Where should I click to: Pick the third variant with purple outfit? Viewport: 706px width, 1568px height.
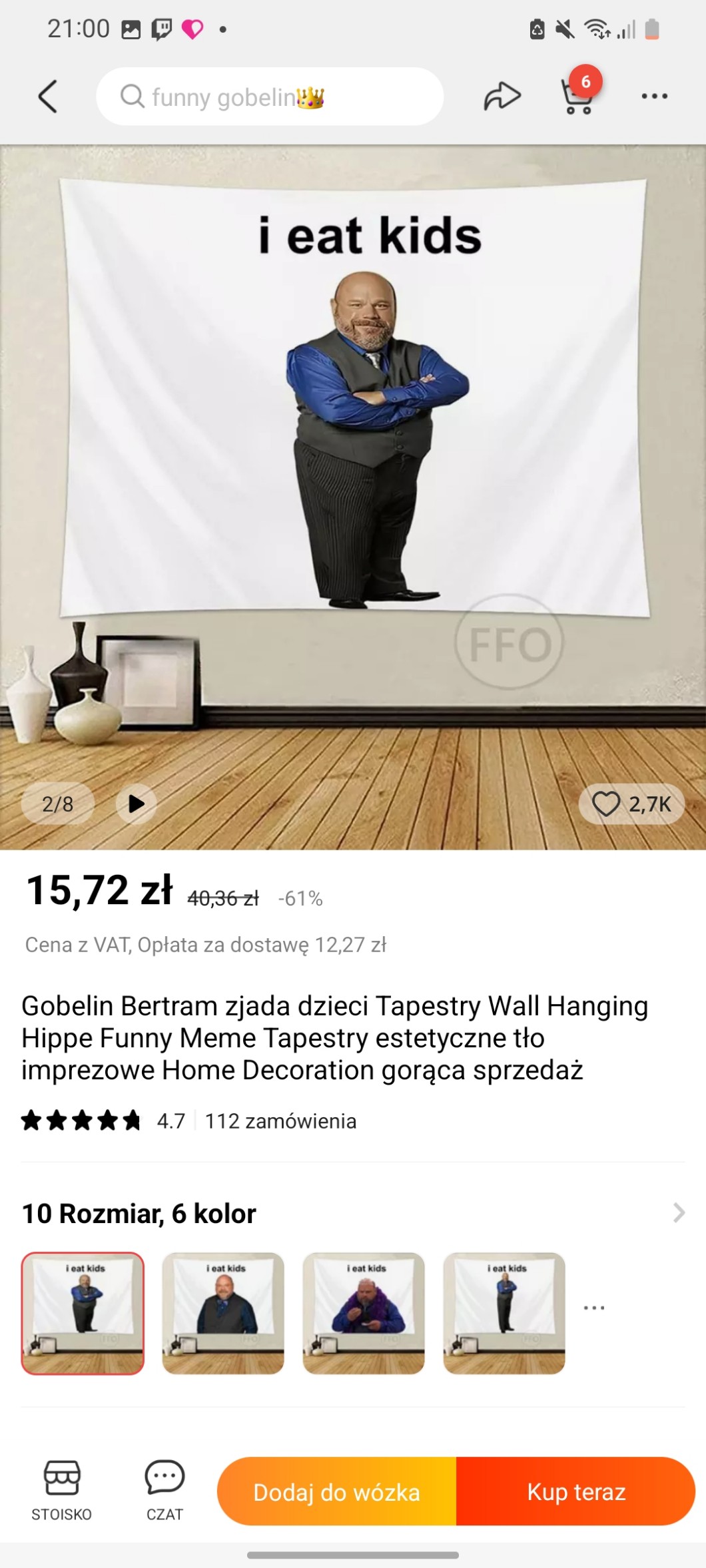[x=364, y=1313]
